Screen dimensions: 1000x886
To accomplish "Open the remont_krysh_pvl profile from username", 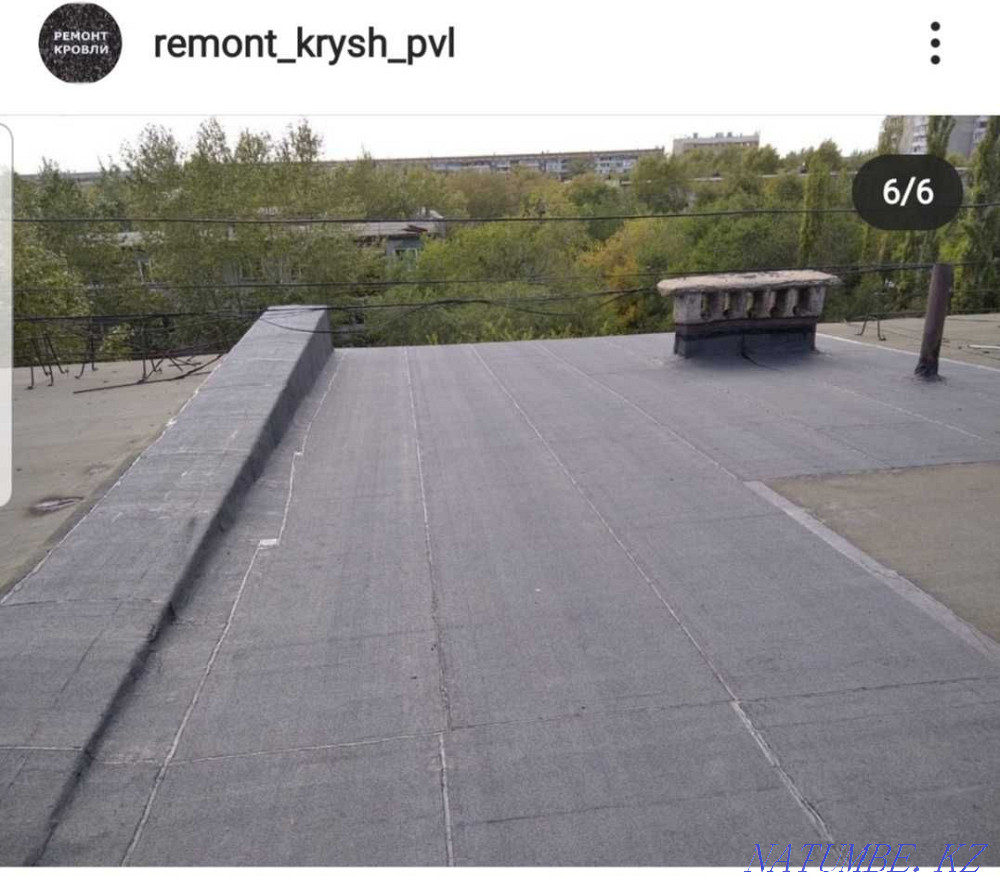I will tap(304, 44).
